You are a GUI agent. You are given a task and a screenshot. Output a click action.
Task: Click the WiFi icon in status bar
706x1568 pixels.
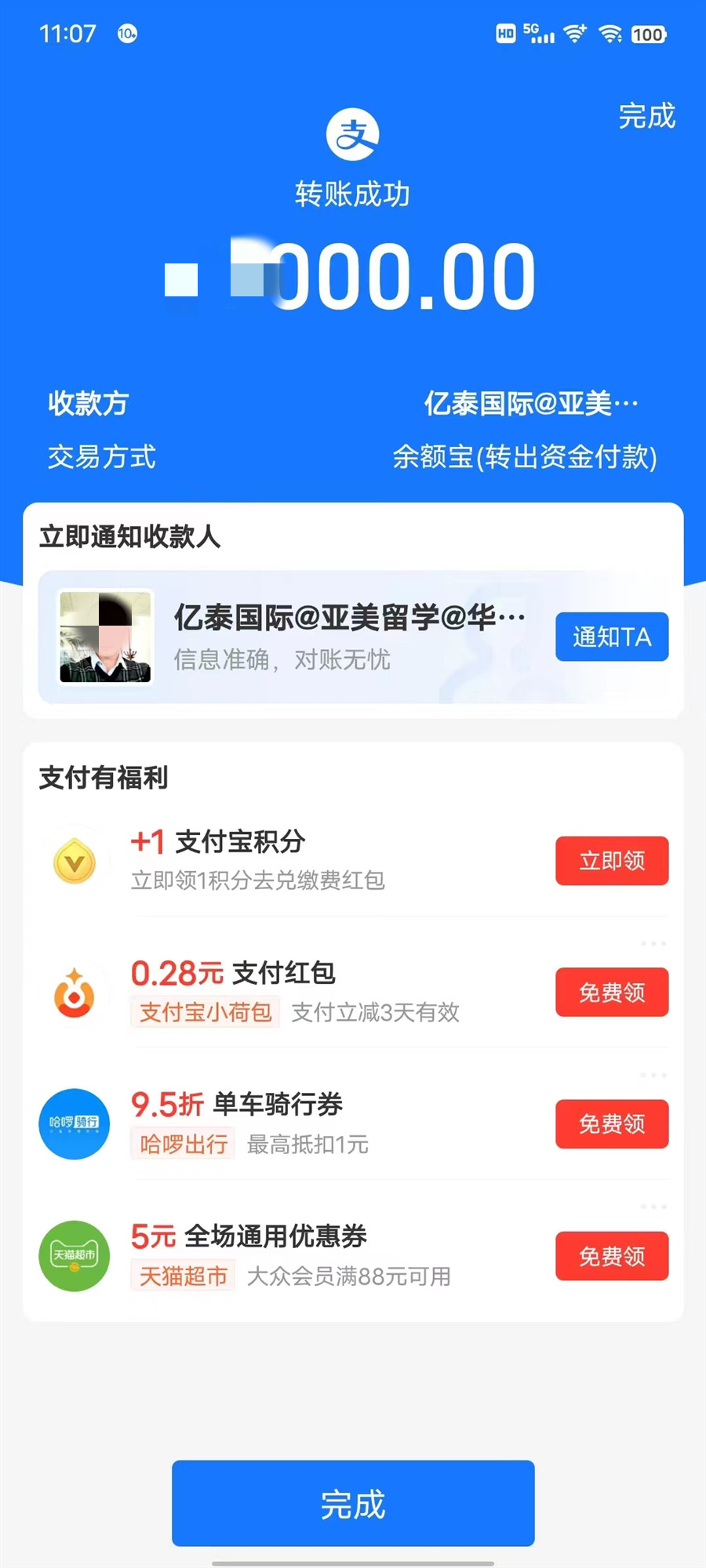click(613, 33)
